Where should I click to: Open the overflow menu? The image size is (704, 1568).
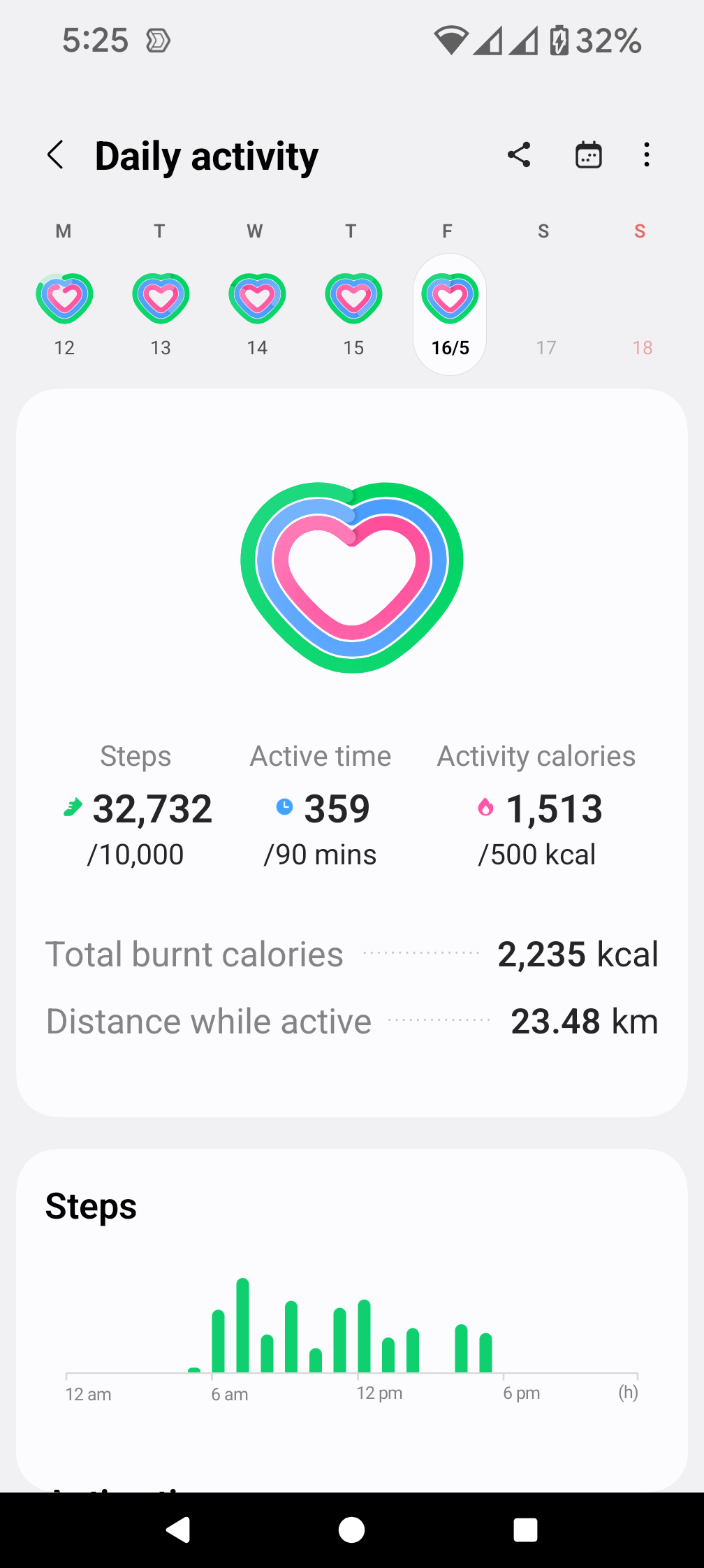(x=647, y=155)
